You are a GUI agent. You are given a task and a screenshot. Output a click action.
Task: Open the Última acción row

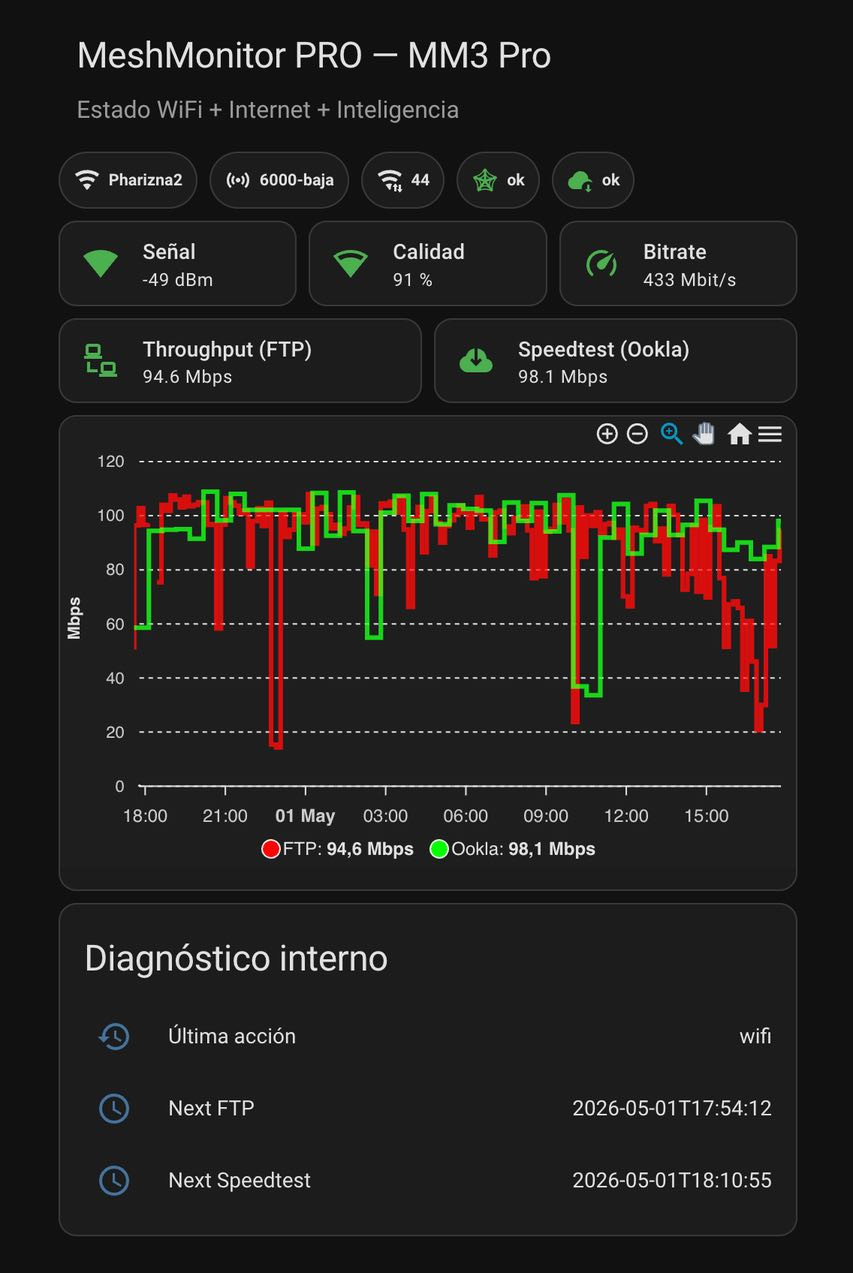[428, 1036]
